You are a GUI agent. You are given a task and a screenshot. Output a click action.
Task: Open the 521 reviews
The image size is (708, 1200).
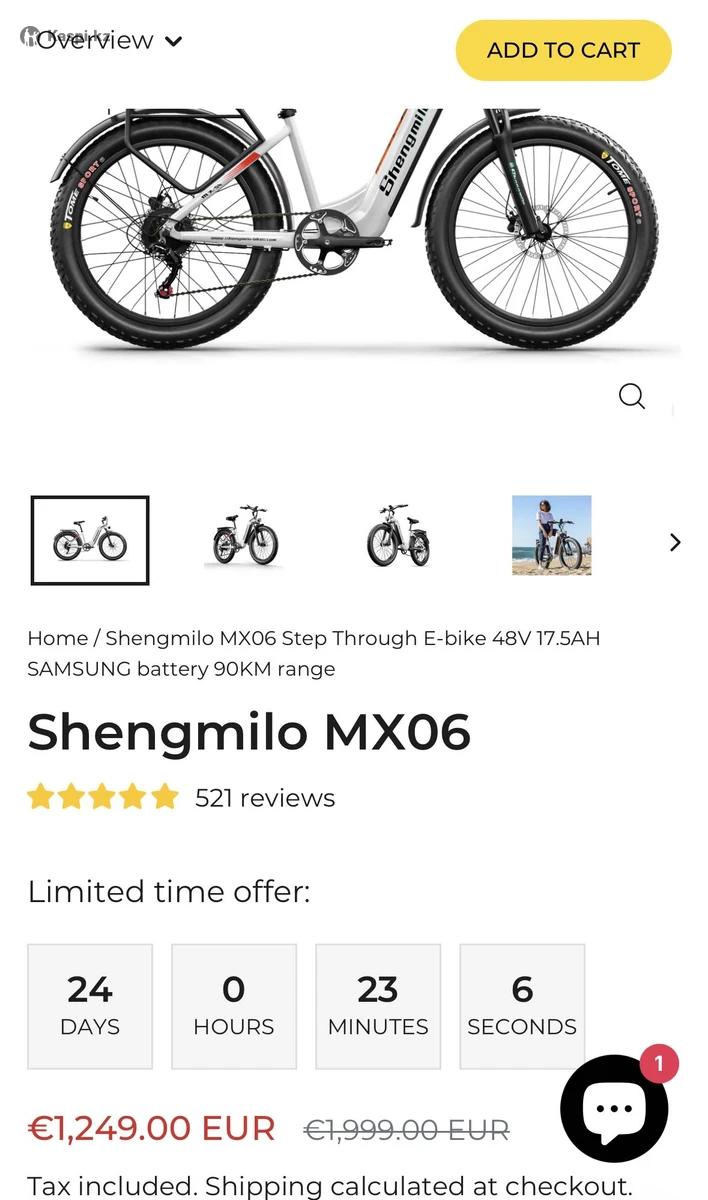pos(265,798)
